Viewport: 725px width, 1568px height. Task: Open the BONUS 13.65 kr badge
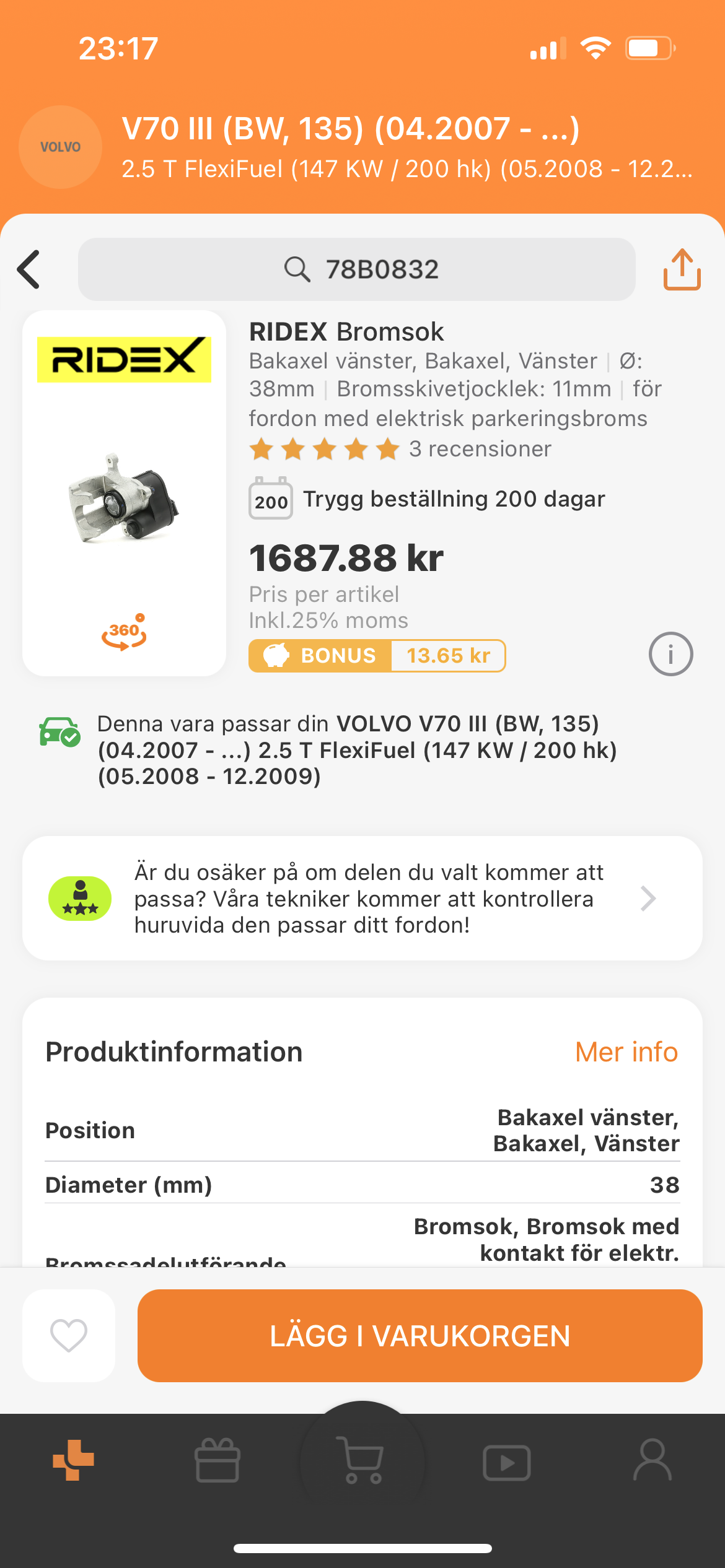(x=377, y=655)
